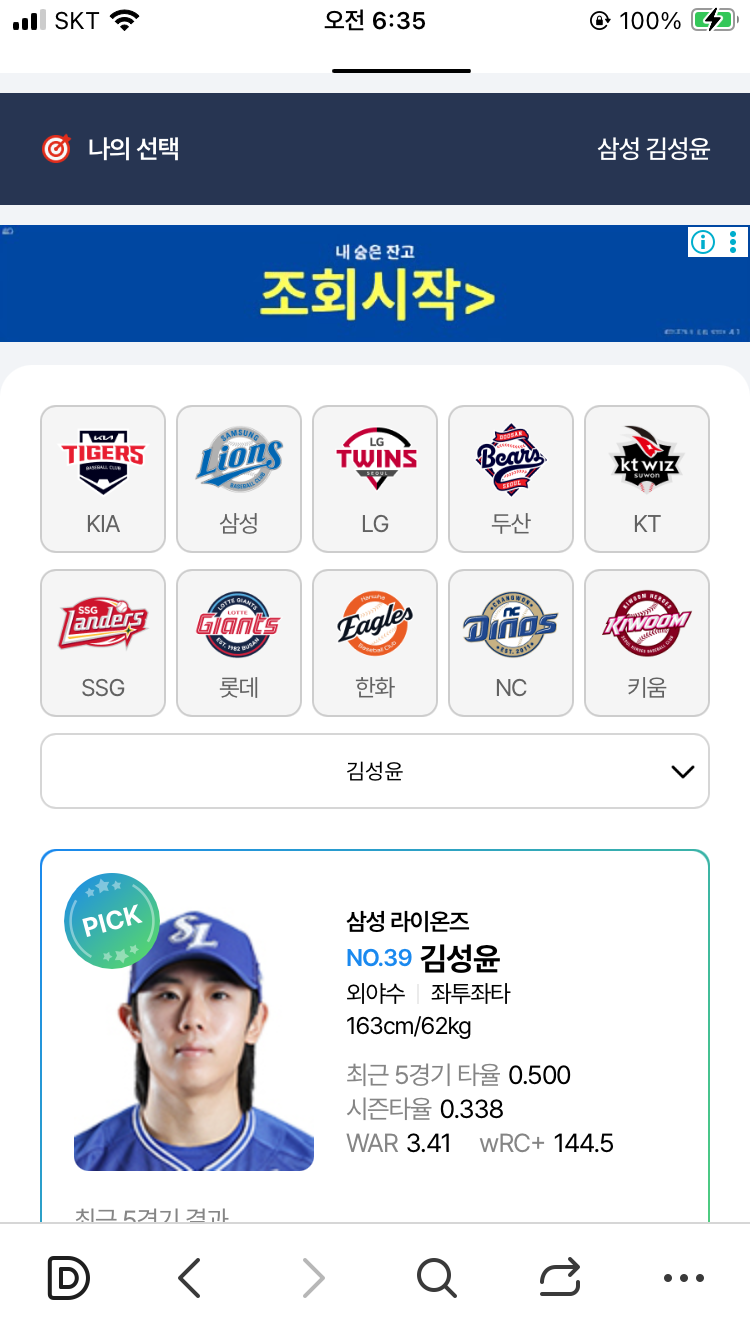Share this page from the toolbar
Image resolution: width=750 pixels, height=1334 pixels.
click(560, 1277)
